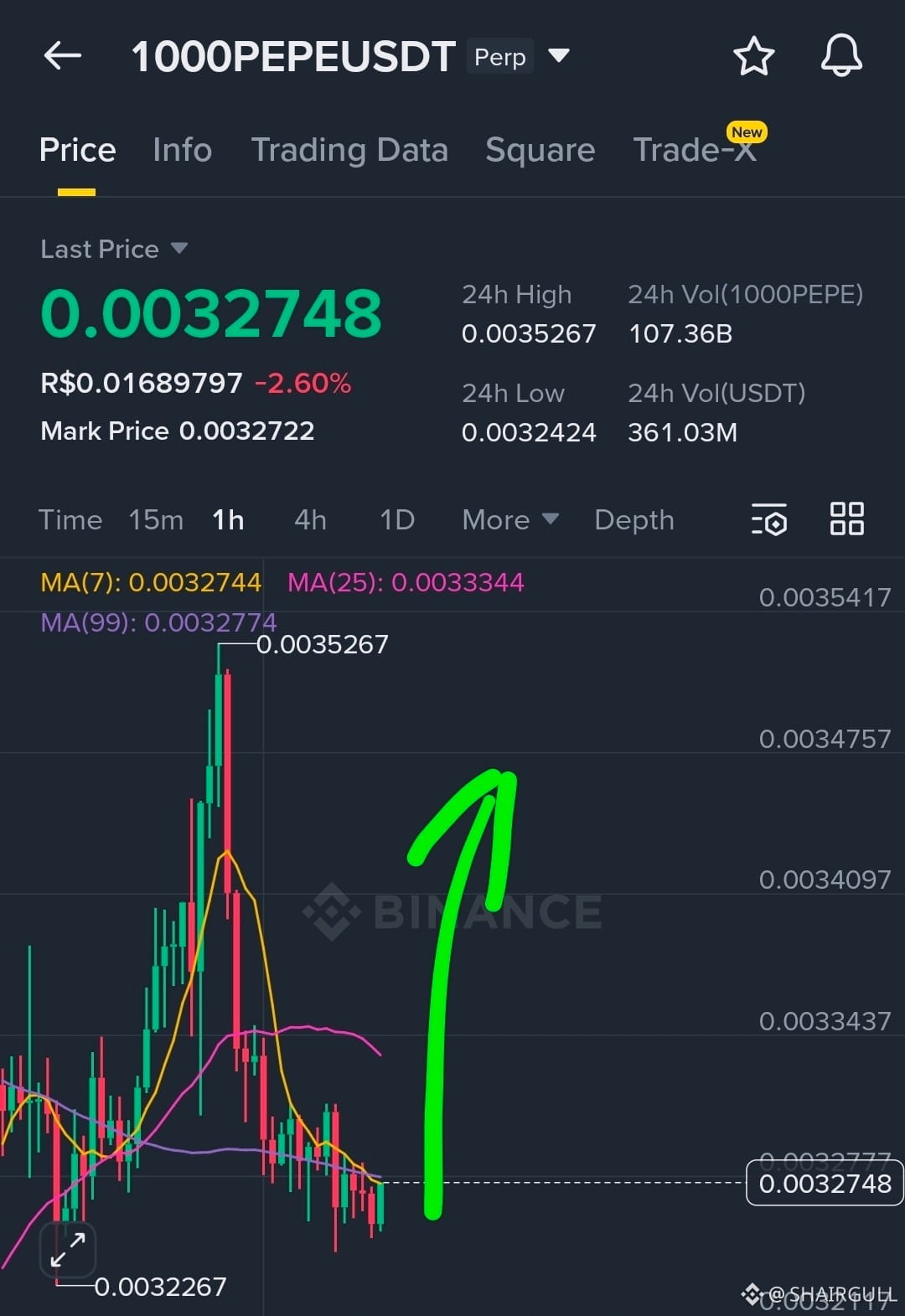Expand the chart to fullscreen
Image resolution: width=905 pixels, height=1316 pixels.
tap(68, 1249)
